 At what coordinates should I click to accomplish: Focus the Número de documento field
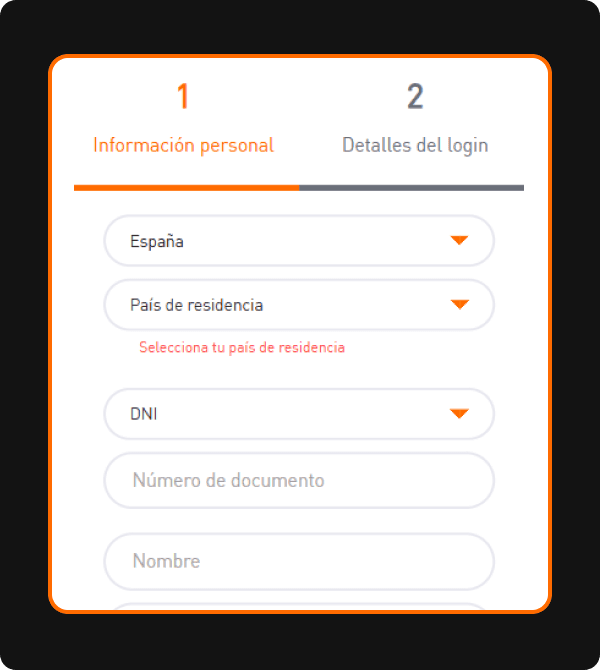click(299, 480)
